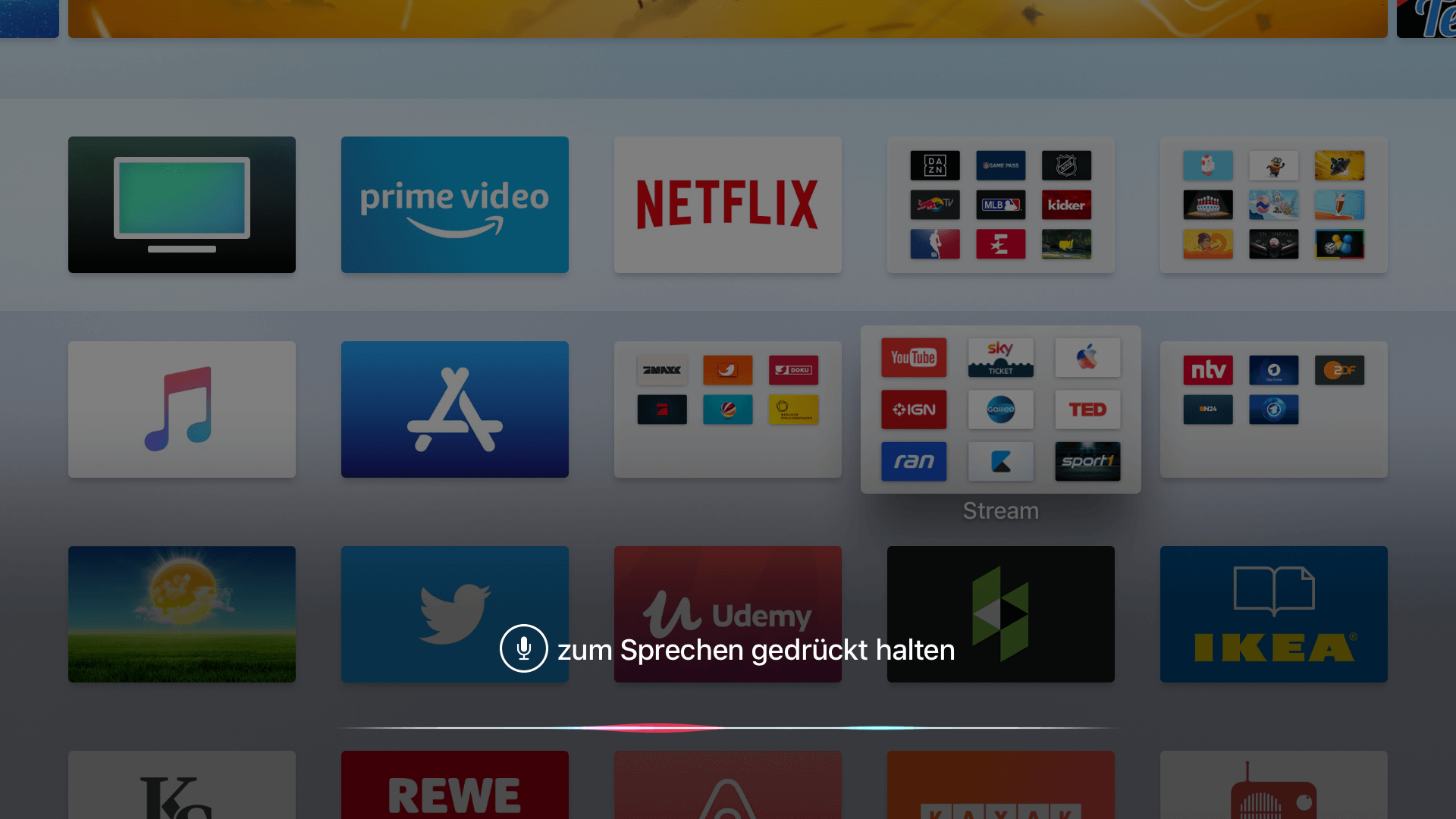Launch the Music app
The width and height of the screenshot is (1456, 819).
coord(182,409)
